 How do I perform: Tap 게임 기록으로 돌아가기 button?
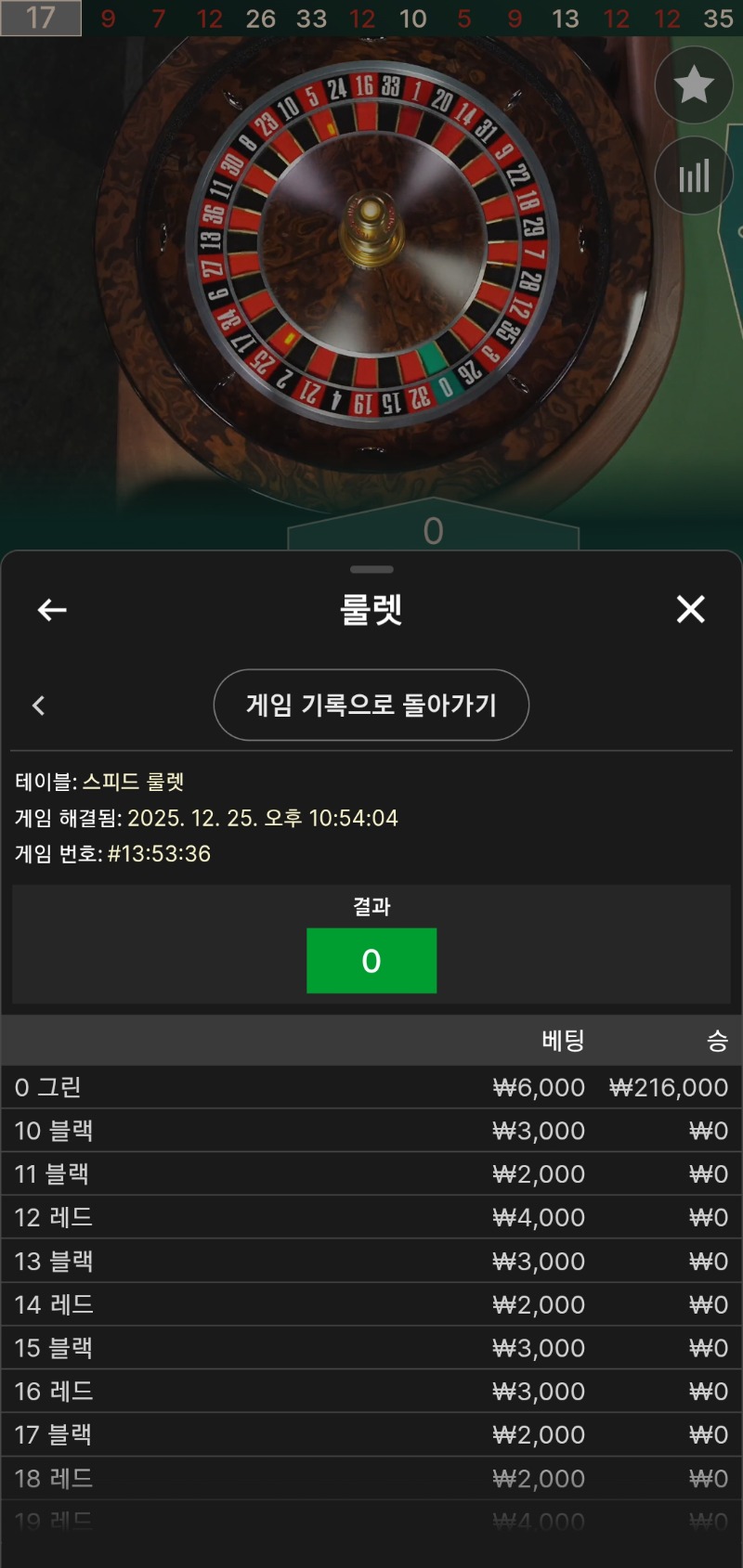[371, 705]
